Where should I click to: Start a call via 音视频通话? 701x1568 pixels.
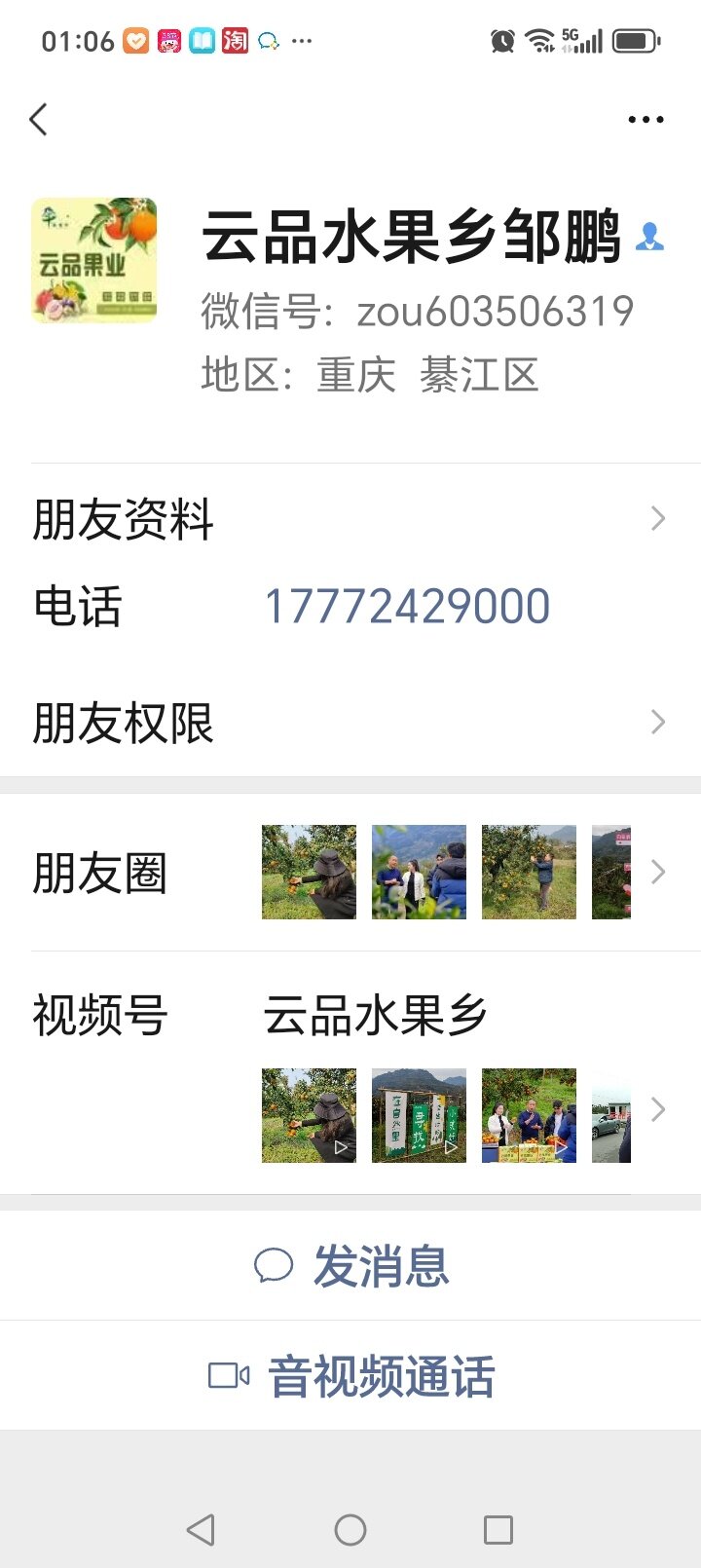[350, 1376]
